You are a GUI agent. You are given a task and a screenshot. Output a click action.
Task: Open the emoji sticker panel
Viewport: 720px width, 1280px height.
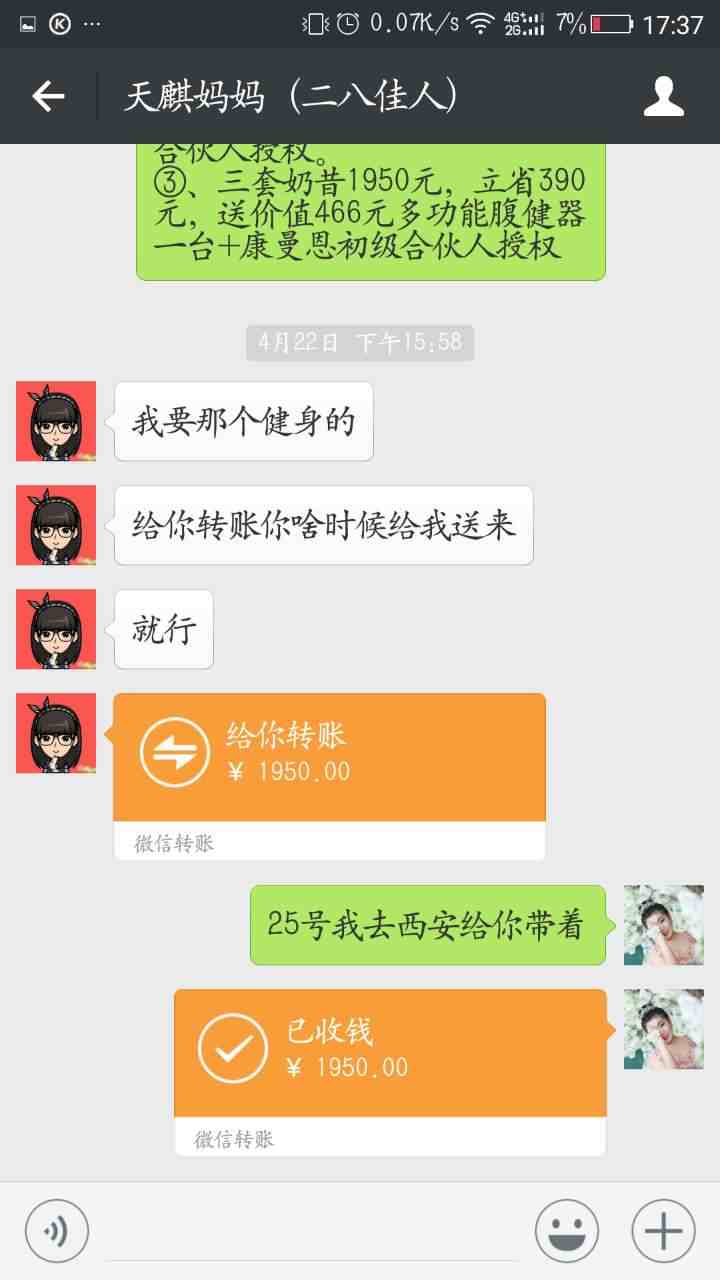[566, 1231]
